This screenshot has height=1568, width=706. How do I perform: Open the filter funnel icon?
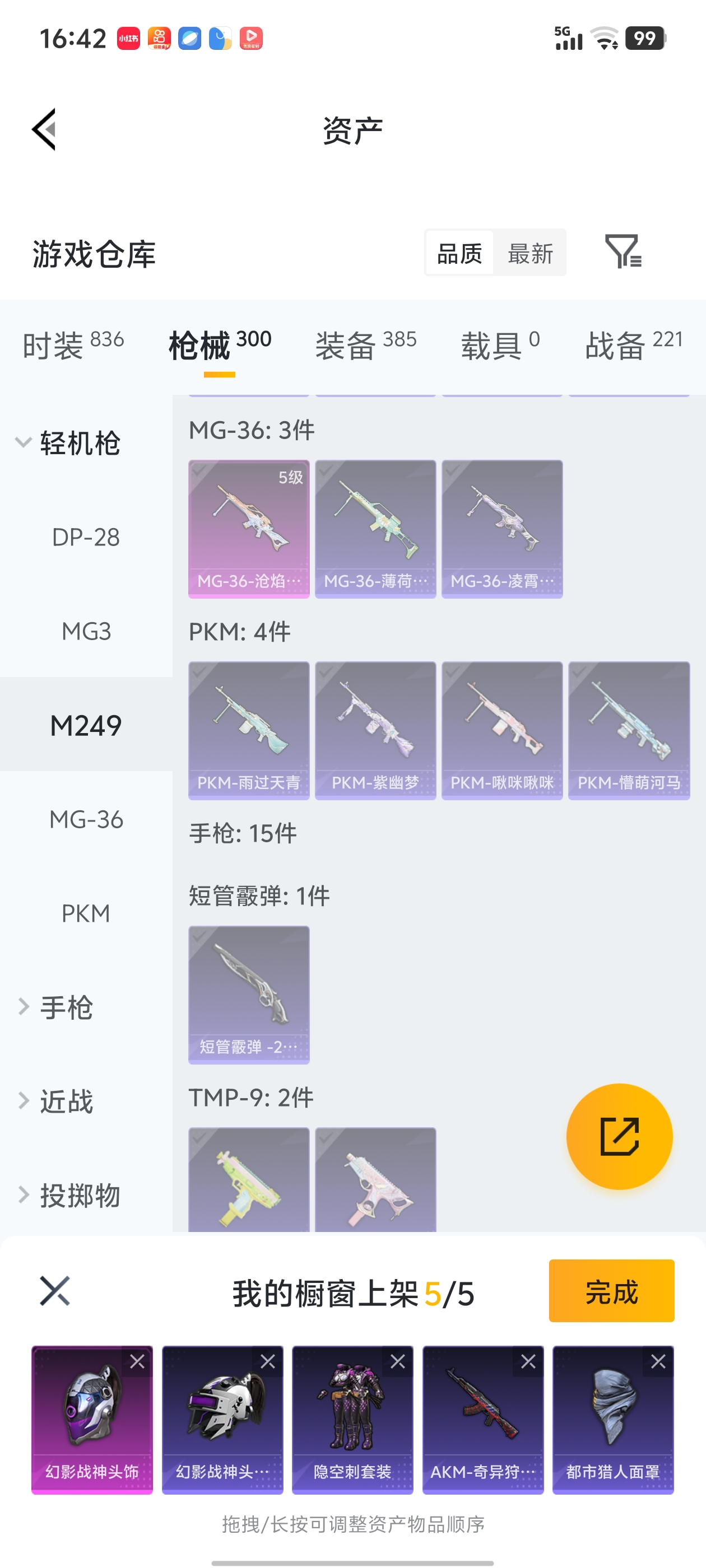pos(622,251)
